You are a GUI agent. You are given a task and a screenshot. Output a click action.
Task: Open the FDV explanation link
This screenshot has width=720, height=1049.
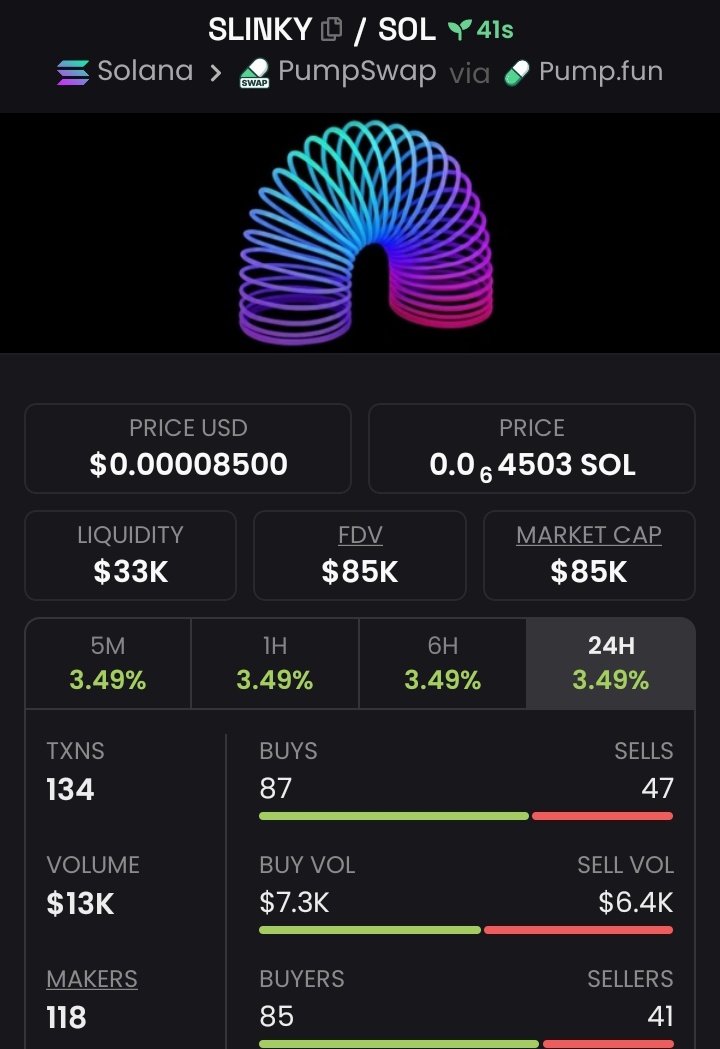pyautogui.click(x=360, y=535)
